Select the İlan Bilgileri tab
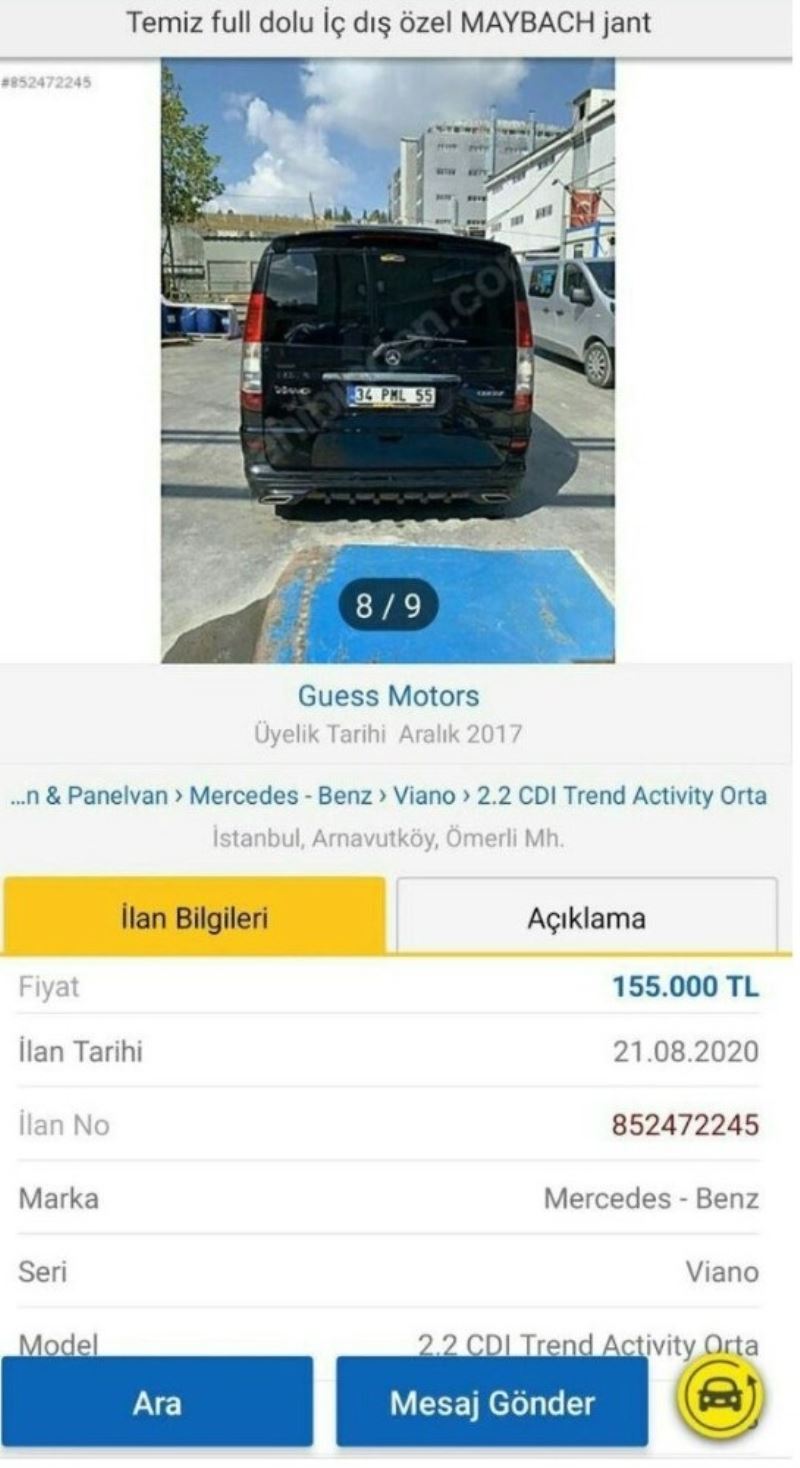800x1468 pixels. pos(194,918)
